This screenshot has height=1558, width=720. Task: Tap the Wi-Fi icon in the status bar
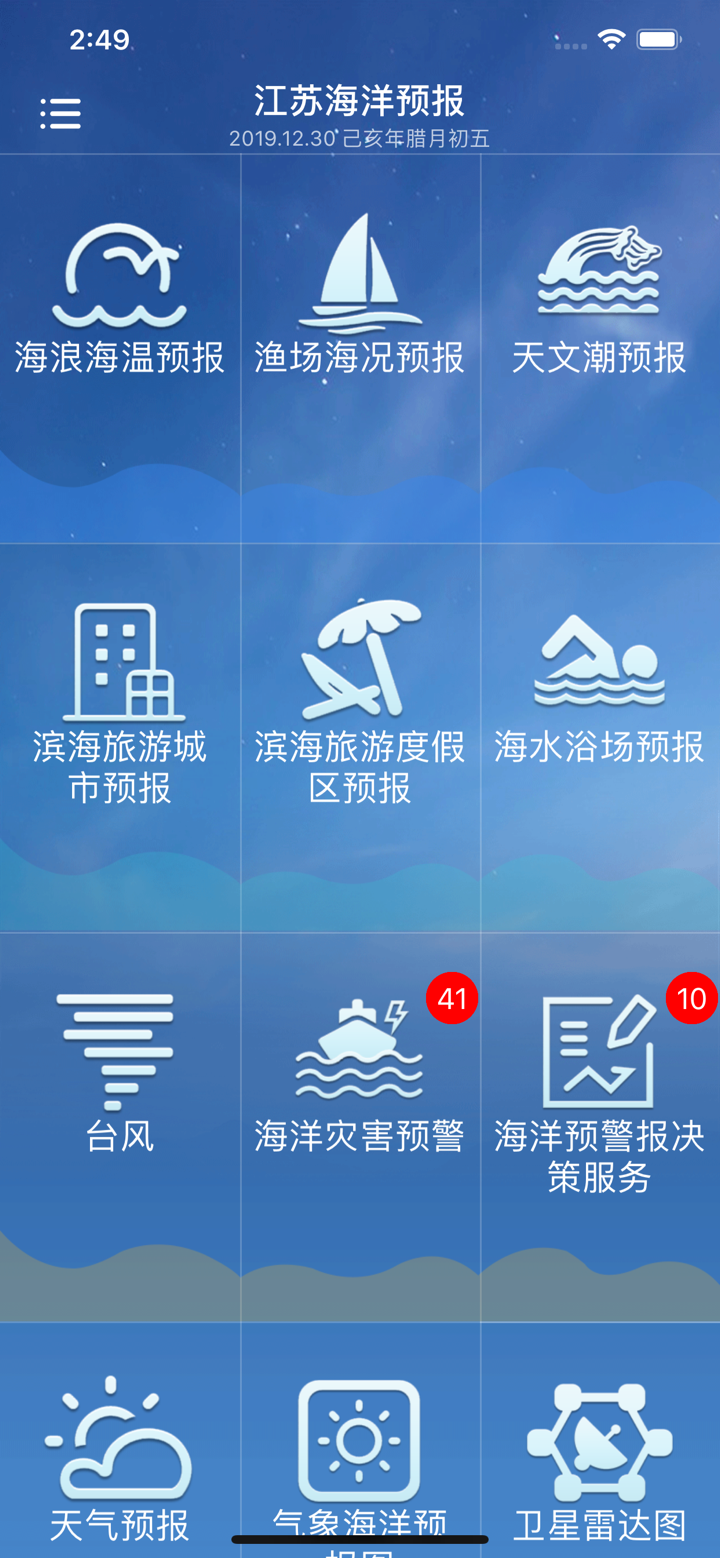pyautogui.click(x=613, y=38)
